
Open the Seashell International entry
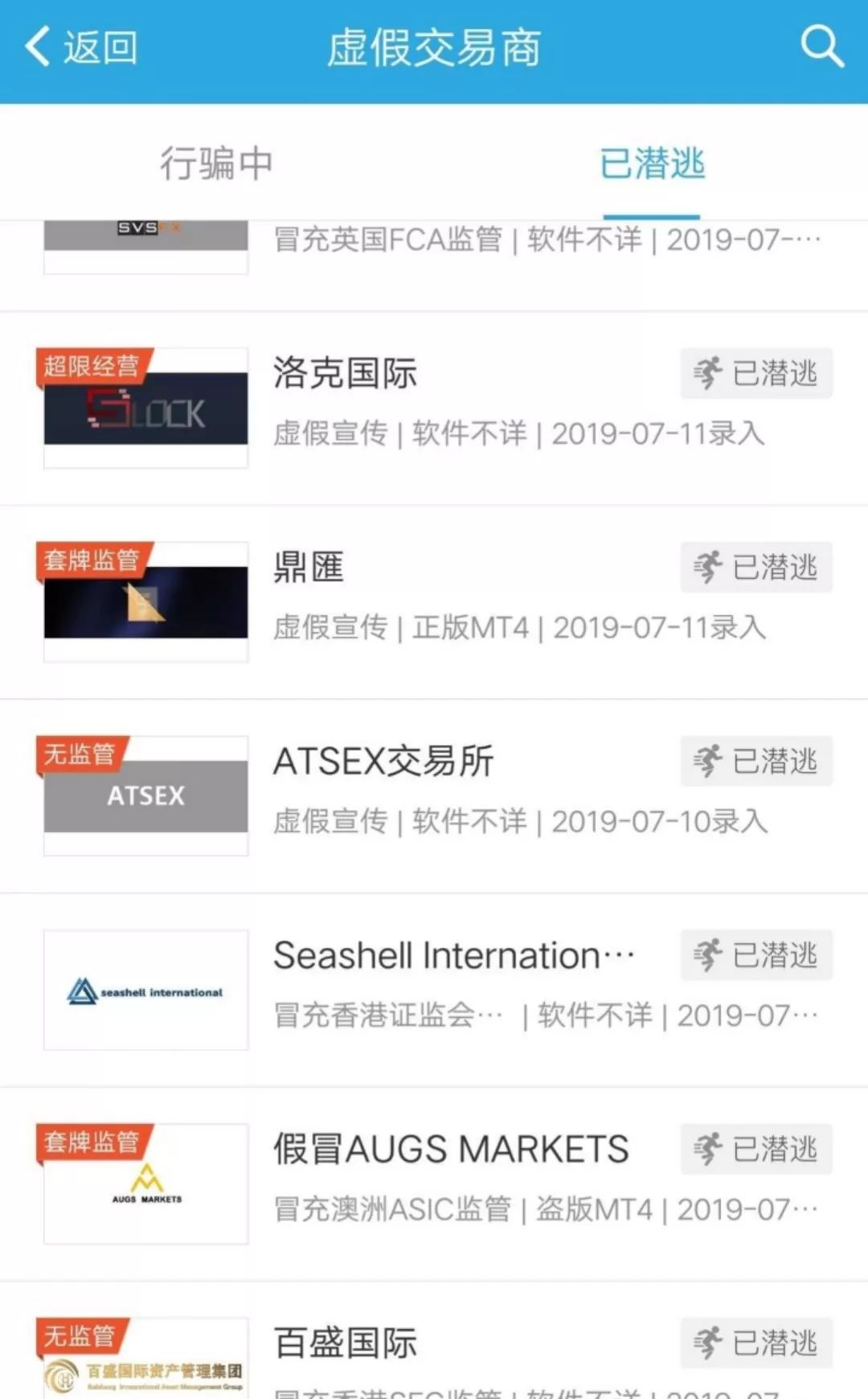tap(434, 991)
